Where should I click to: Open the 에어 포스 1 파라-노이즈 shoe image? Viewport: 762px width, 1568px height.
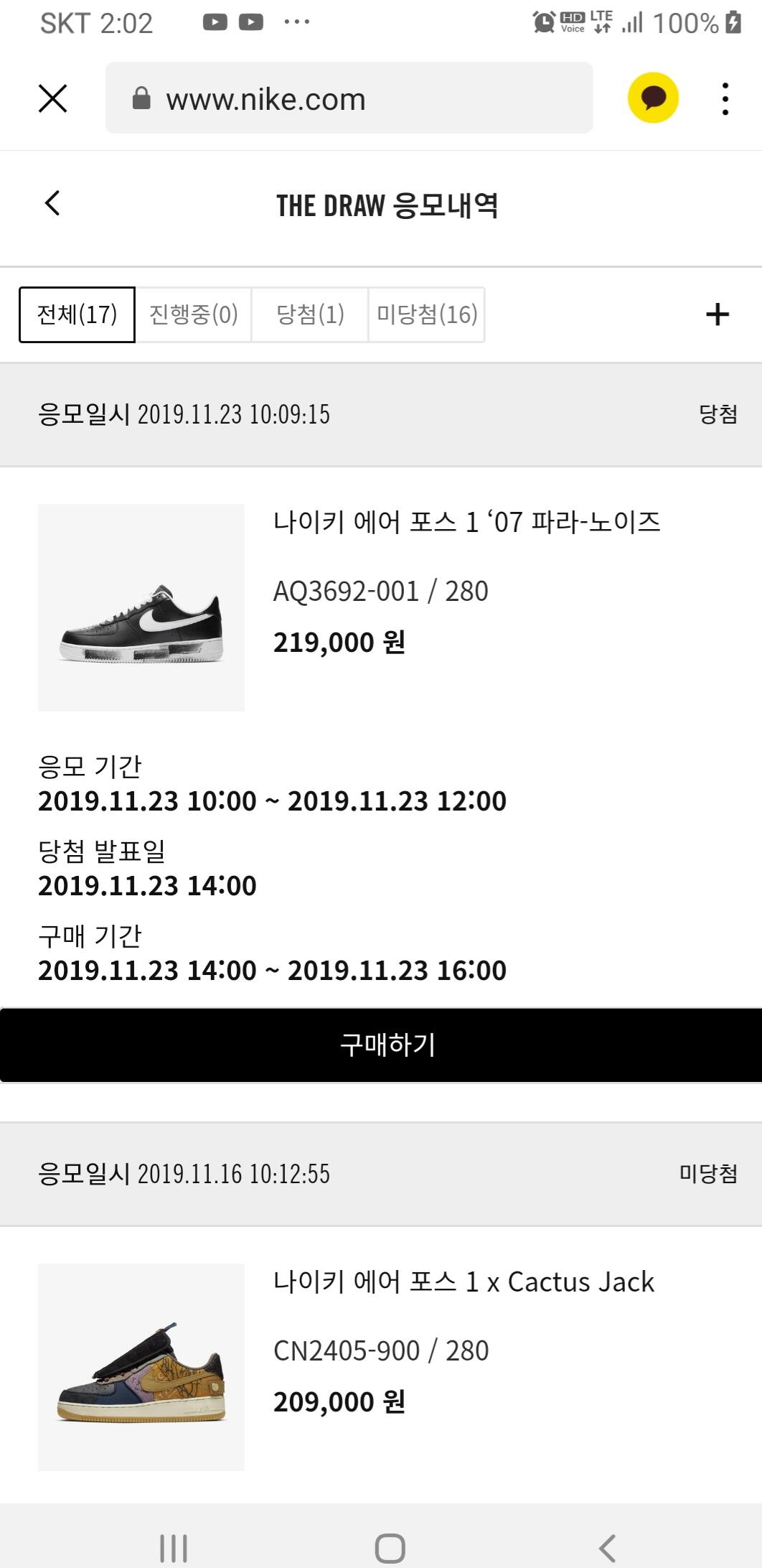tap(141, 607)
